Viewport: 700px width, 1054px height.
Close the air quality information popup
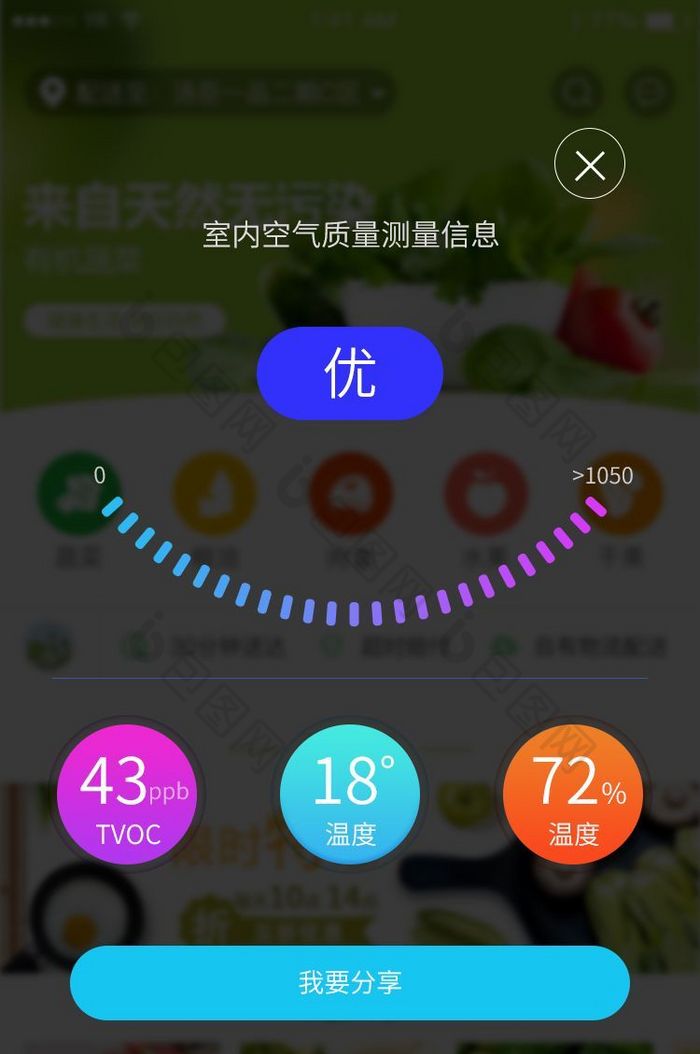[590, 165]
